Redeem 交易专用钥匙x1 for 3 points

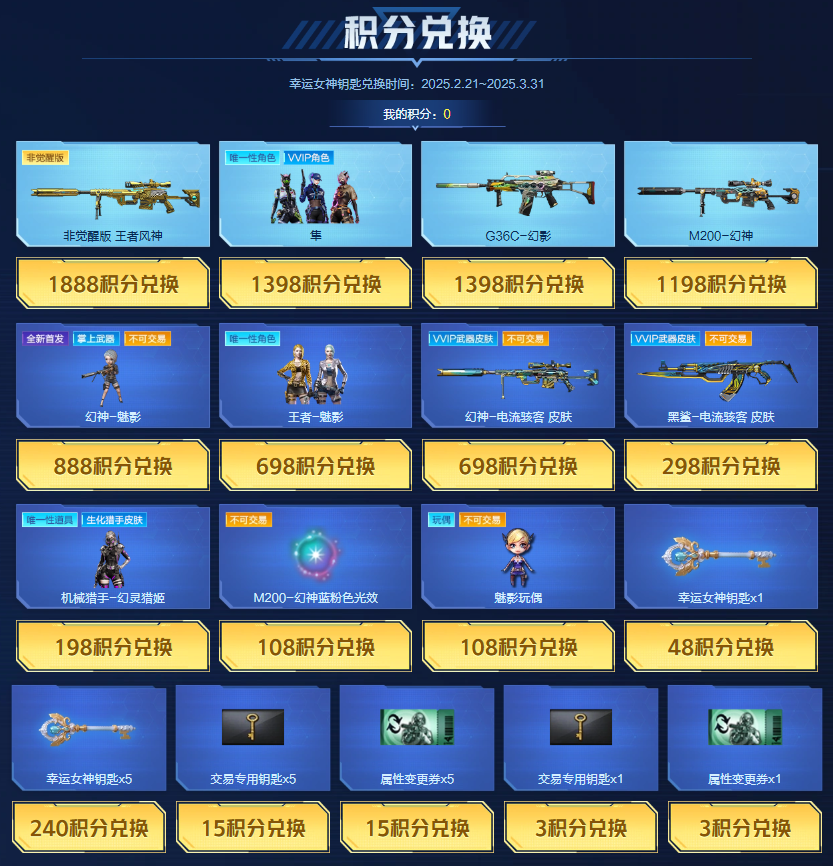point(581,827)
